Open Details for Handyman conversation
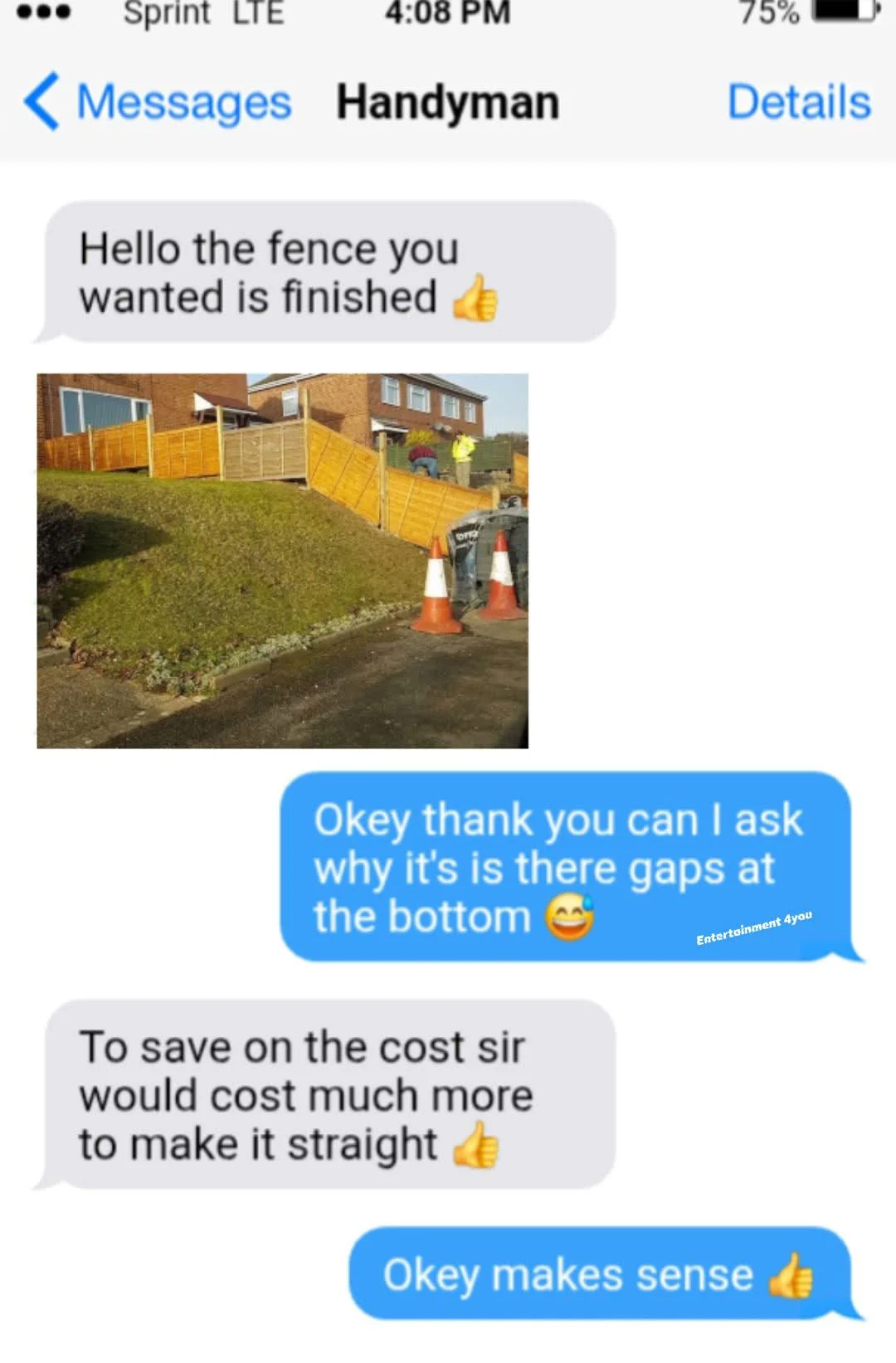896x1363 pixels. (x=798, y=103)
